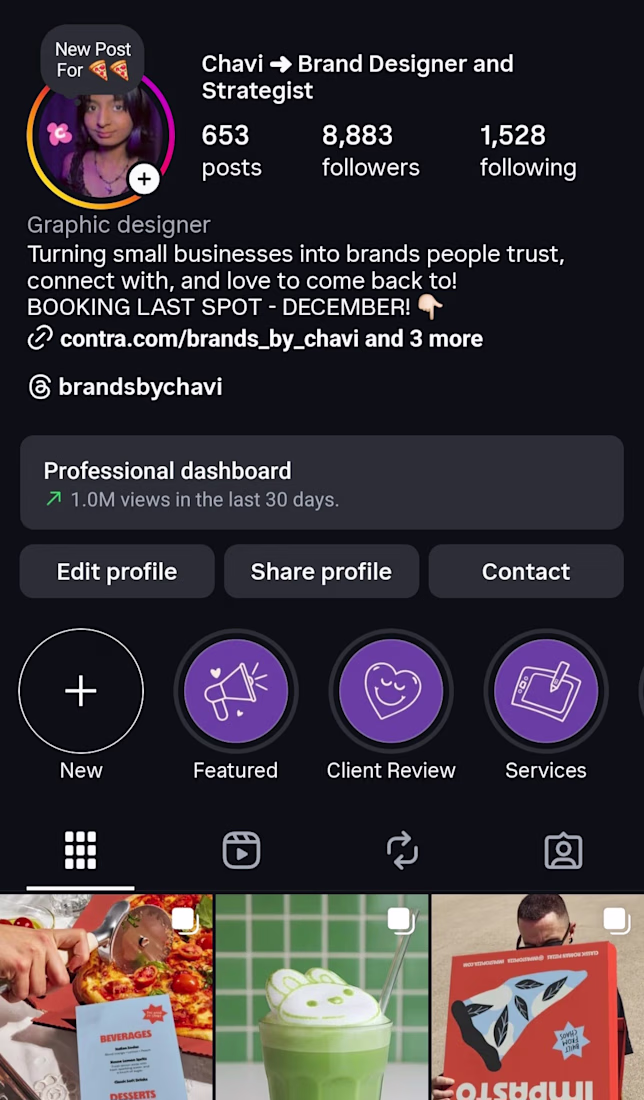644x1100 pixels.
Task: Open the green matcha drink post
Action: pyautogui.click(x=321, y=997)
